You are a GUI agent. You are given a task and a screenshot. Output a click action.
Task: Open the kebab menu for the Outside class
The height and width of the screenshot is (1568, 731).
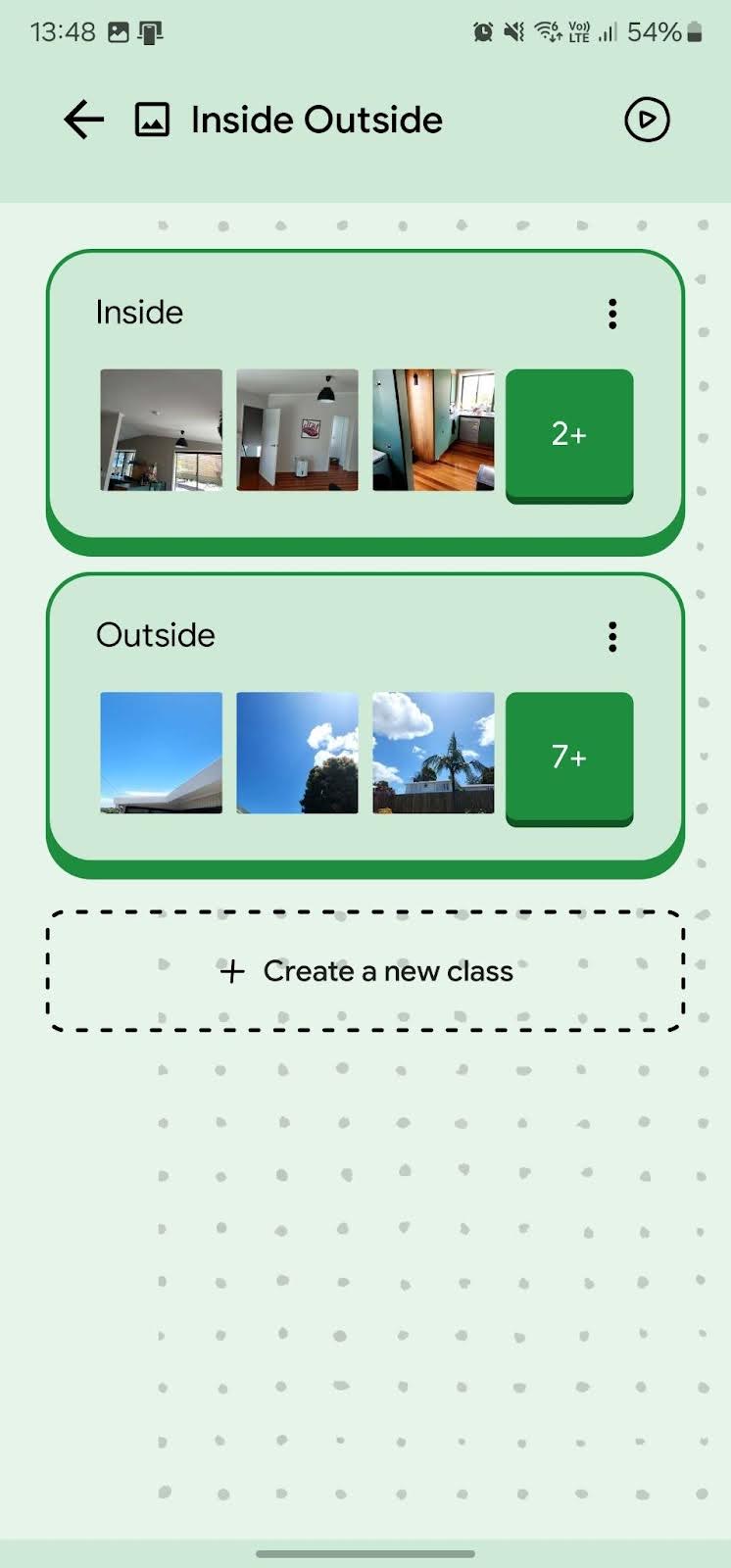[x=612, y=636]
